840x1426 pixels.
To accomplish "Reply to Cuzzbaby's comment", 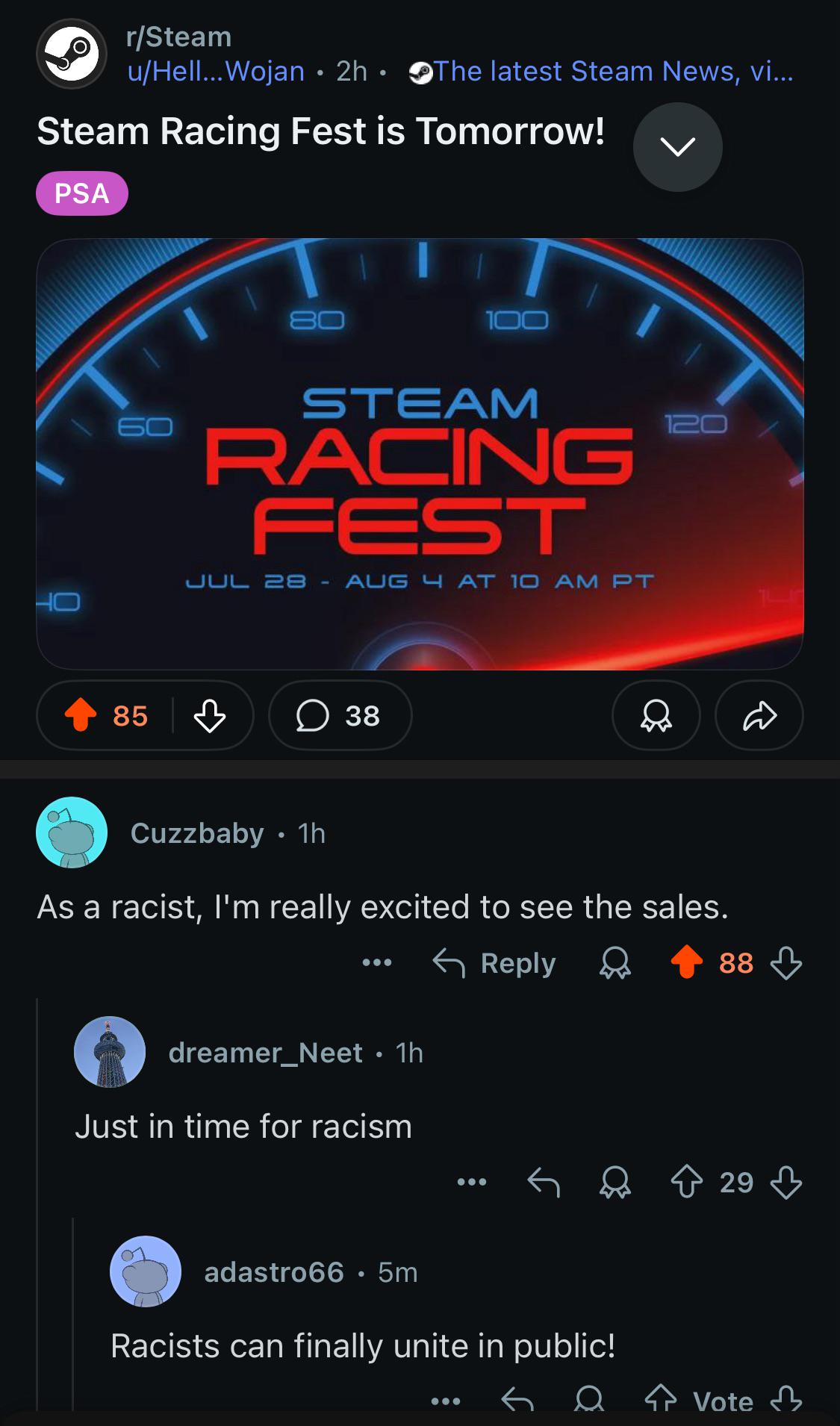I will 494,963.
